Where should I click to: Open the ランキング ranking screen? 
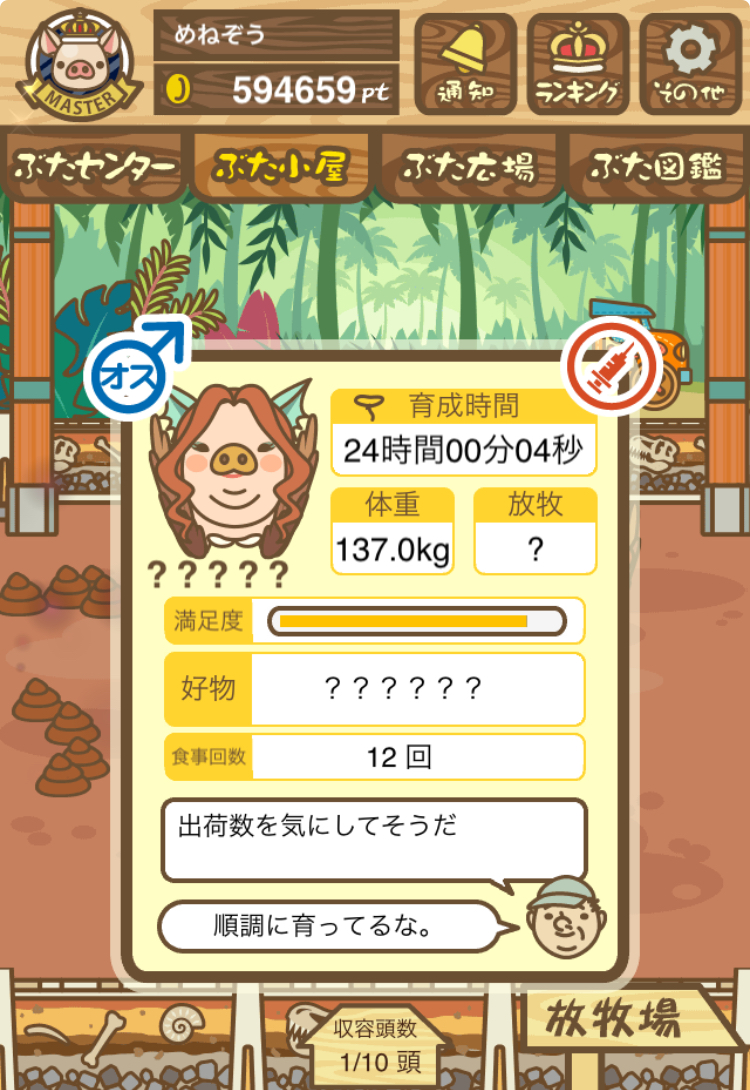click(x=578, y=62)
